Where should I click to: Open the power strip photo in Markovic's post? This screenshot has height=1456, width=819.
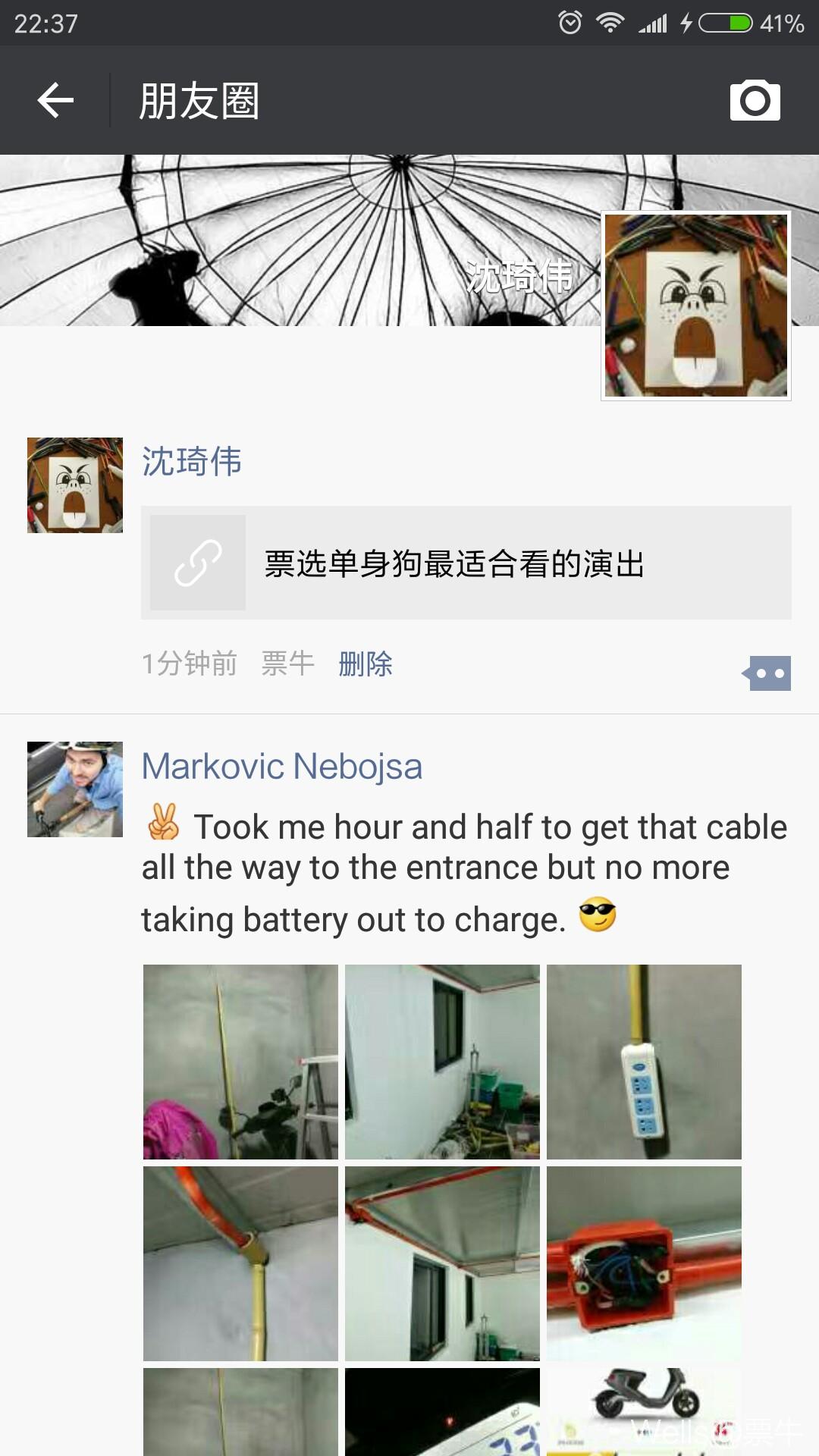[x=644, y=1062]
